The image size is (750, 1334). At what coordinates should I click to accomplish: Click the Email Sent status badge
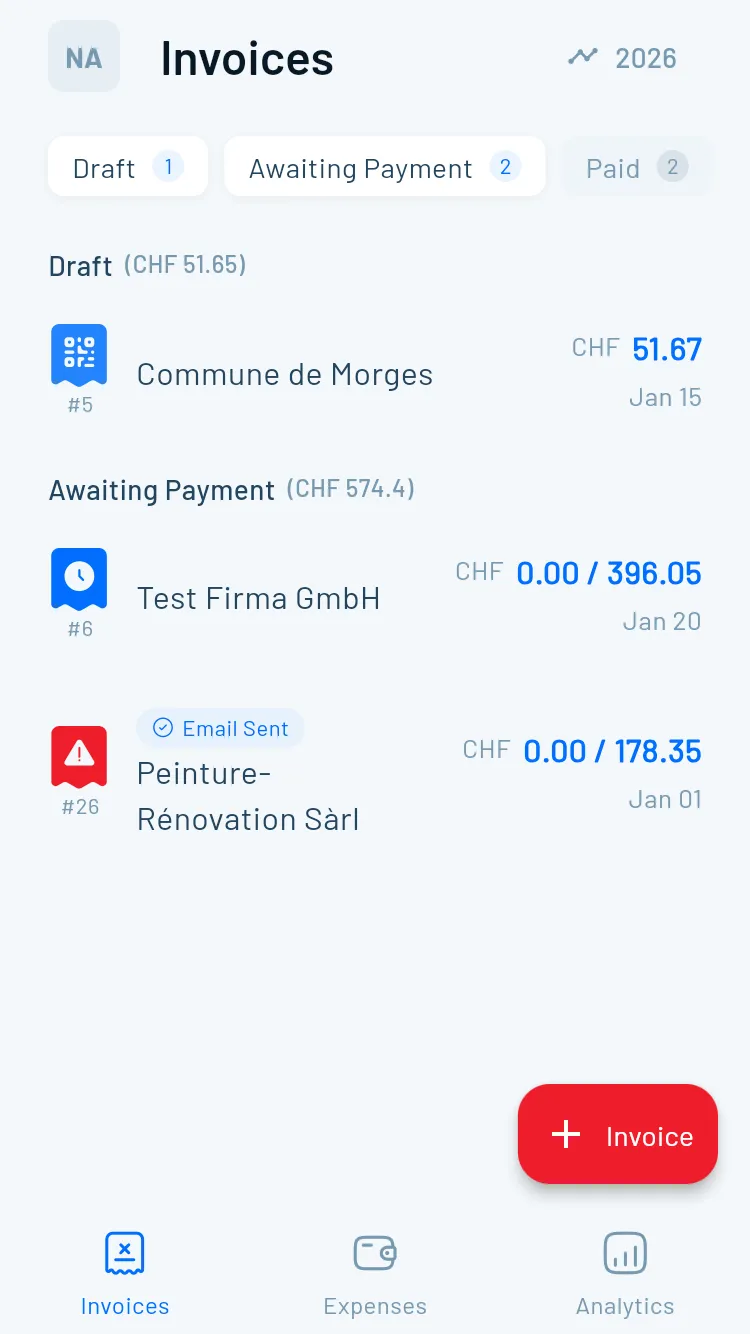point(220,728)
